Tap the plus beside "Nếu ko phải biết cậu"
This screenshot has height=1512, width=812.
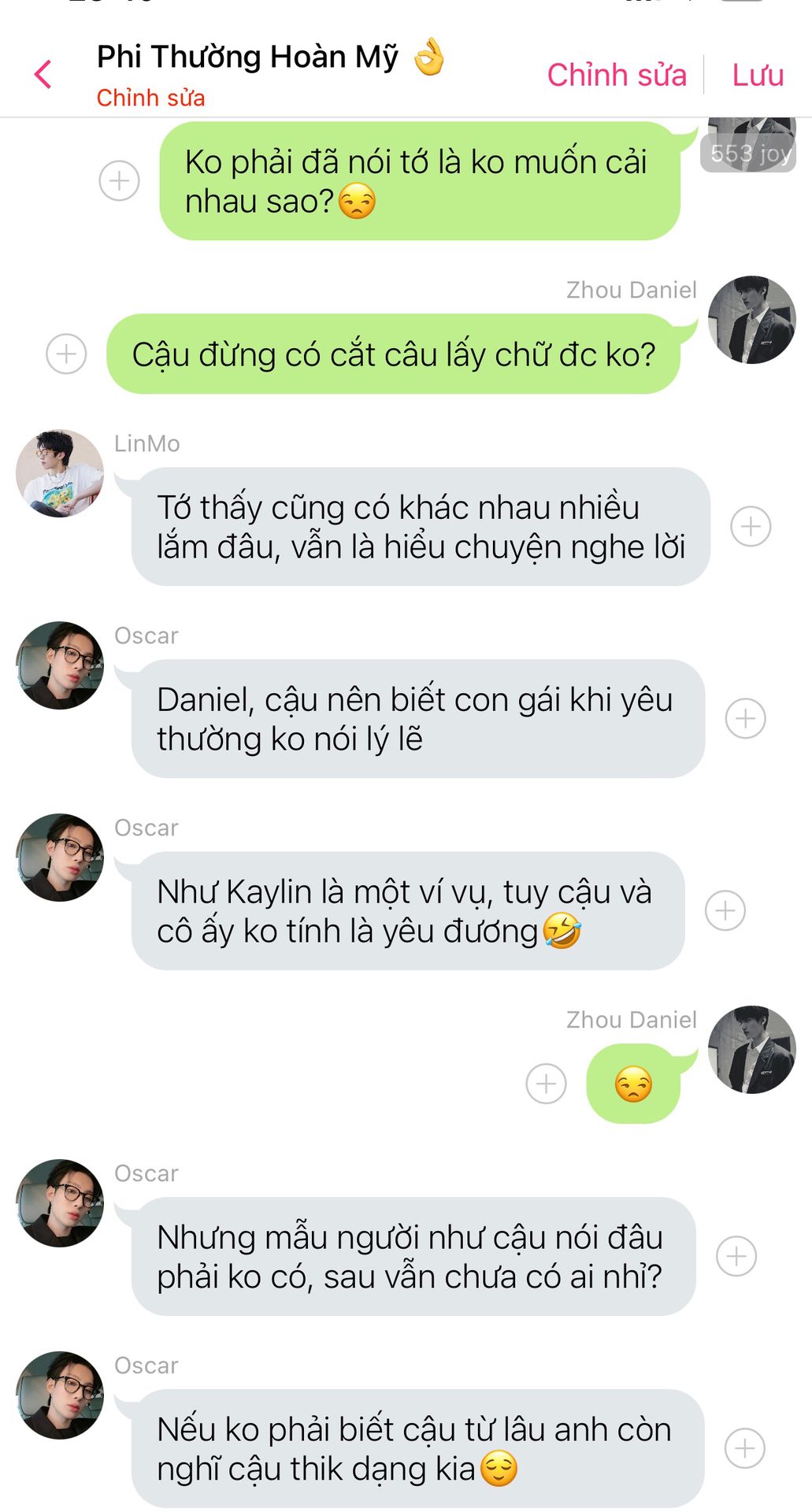[745, 1448]
